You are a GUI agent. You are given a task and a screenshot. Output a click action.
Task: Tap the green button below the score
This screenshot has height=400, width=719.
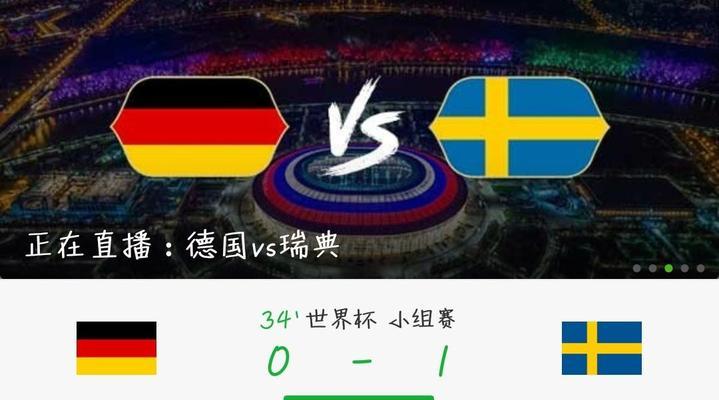click(x=359, y=397)
